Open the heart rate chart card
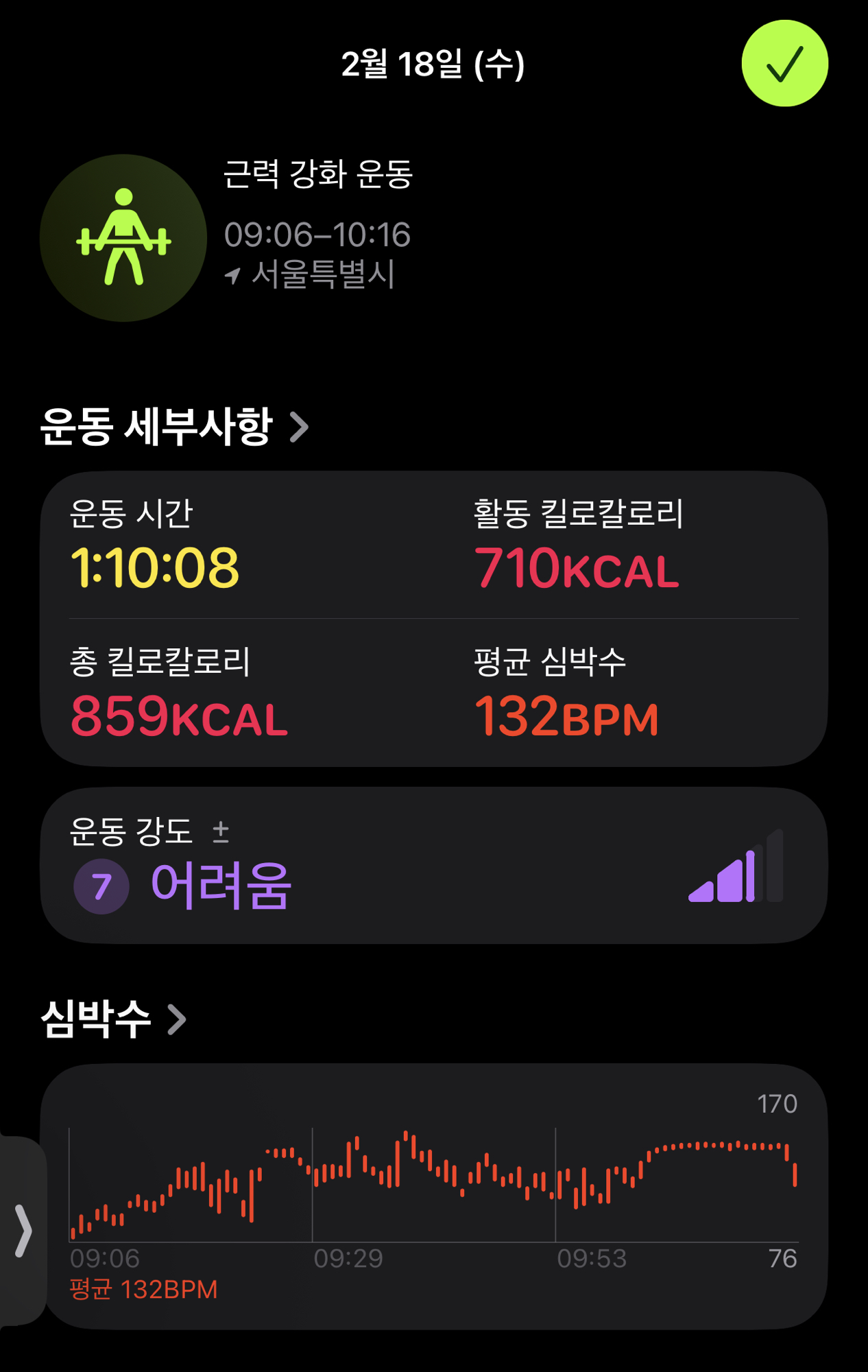 click(433, 1196)
